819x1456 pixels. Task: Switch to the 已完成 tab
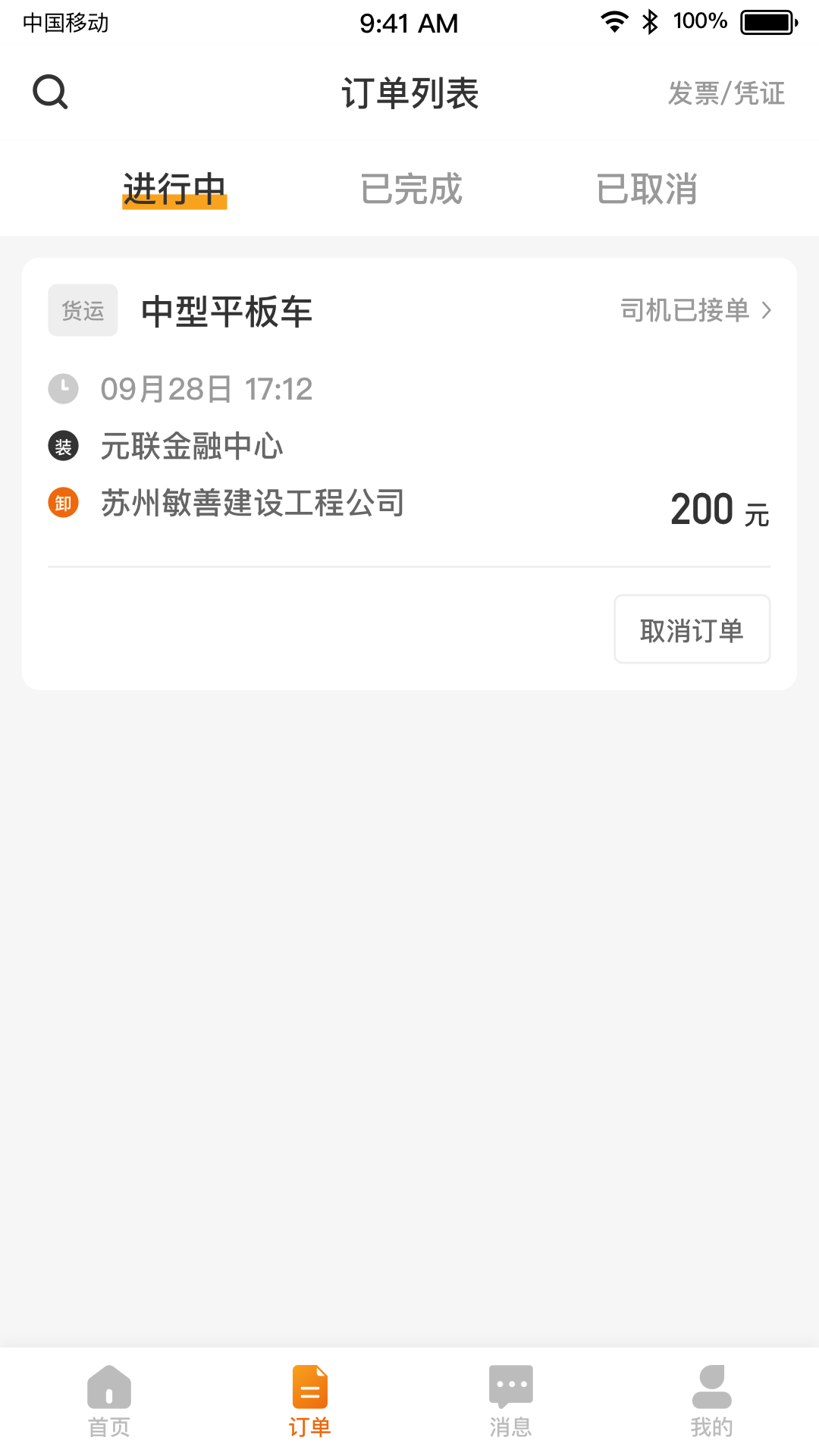(x=411, y=189)
